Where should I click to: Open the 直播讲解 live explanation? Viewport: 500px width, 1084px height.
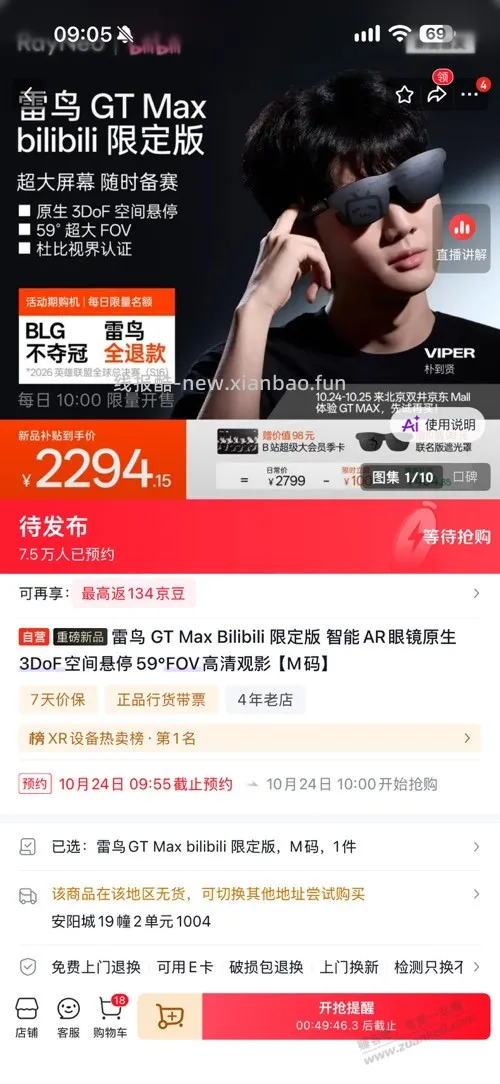click(x=461, y=237)
